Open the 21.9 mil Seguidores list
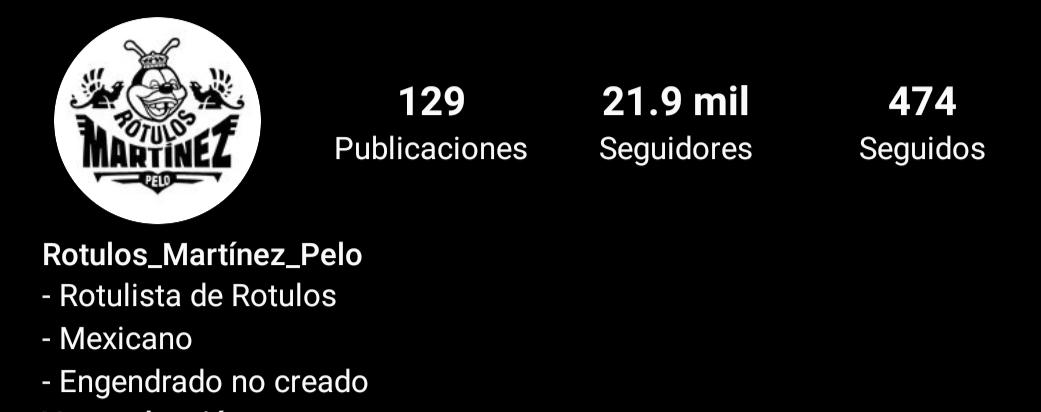The width and height of the screenshot is (1041, 412). pyautogui.click(x=675, y=124)
